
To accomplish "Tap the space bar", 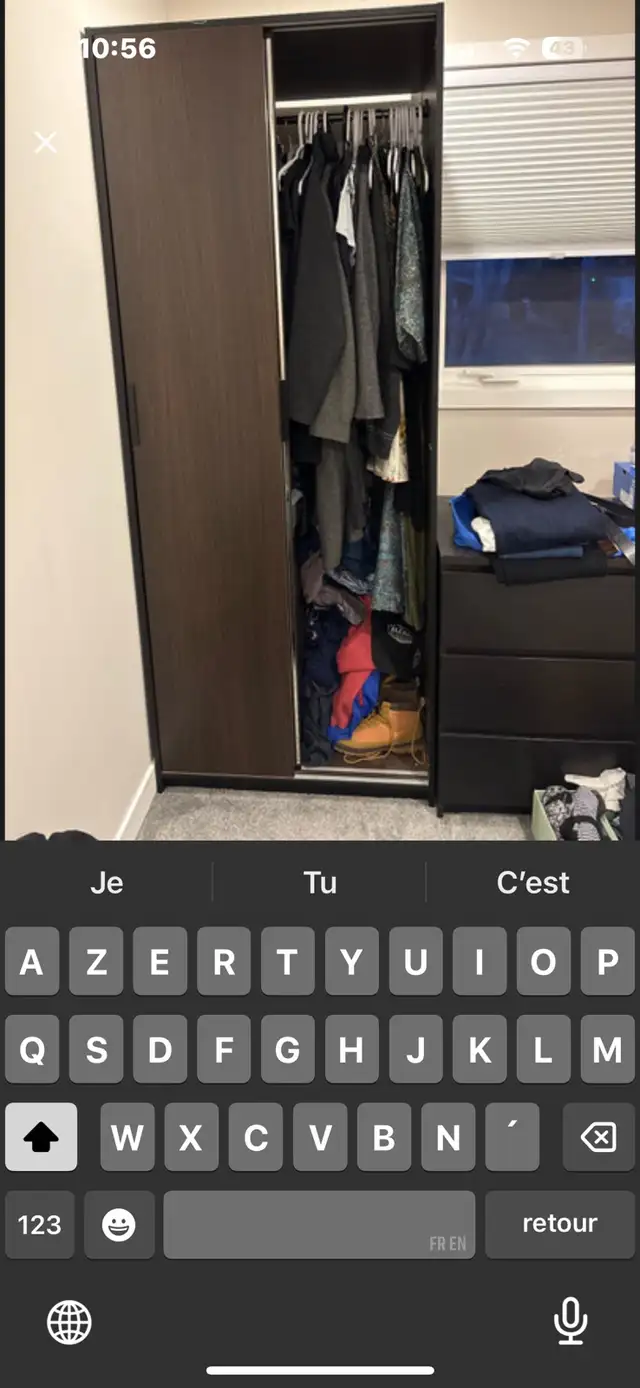I will pos(319,1224).
